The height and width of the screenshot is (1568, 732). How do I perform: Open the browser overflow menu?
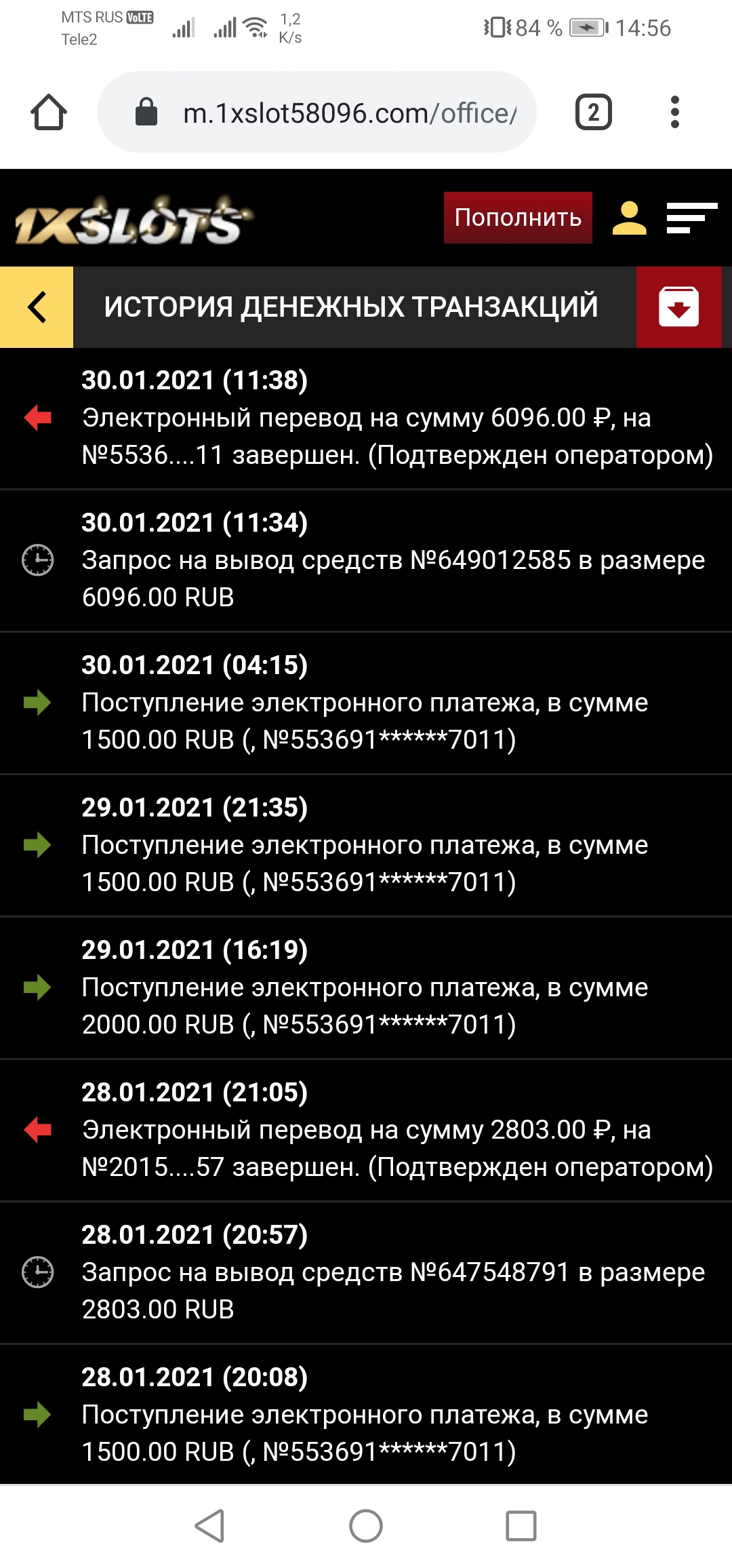[674, 112]
